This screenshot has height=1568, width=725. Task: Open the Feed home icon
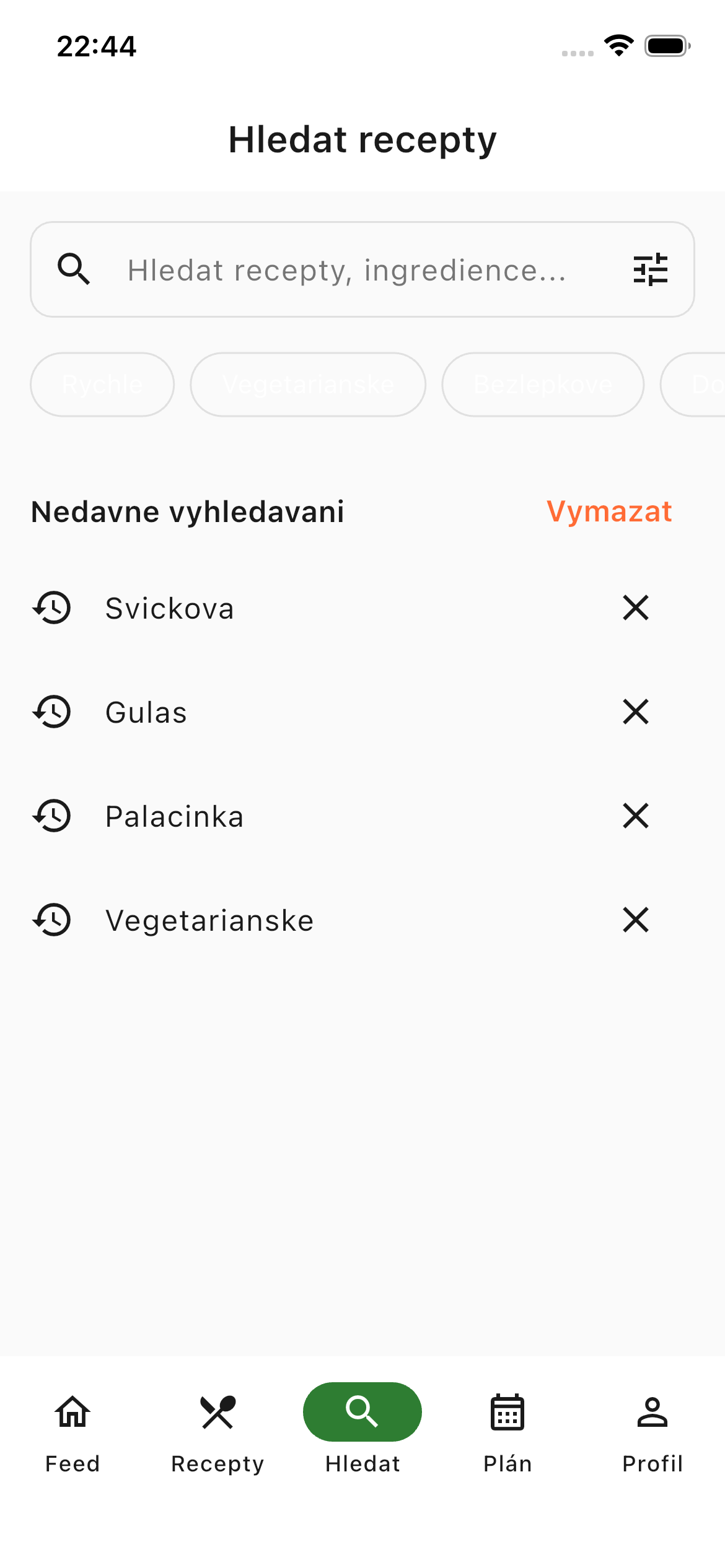[x=72, y=1413]
